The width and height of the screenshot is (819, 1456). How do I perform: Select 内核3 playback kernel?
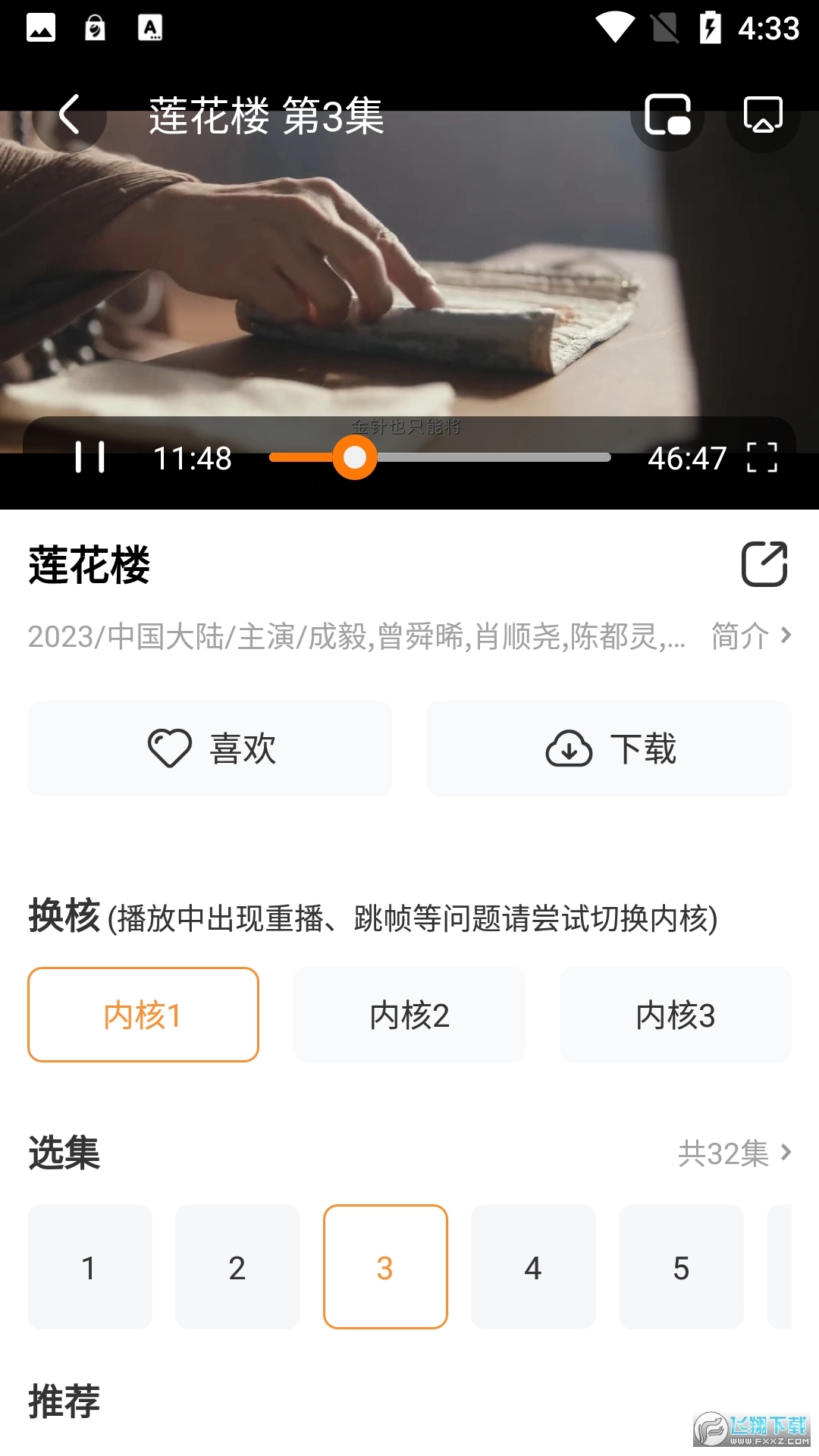point(675,1014)
